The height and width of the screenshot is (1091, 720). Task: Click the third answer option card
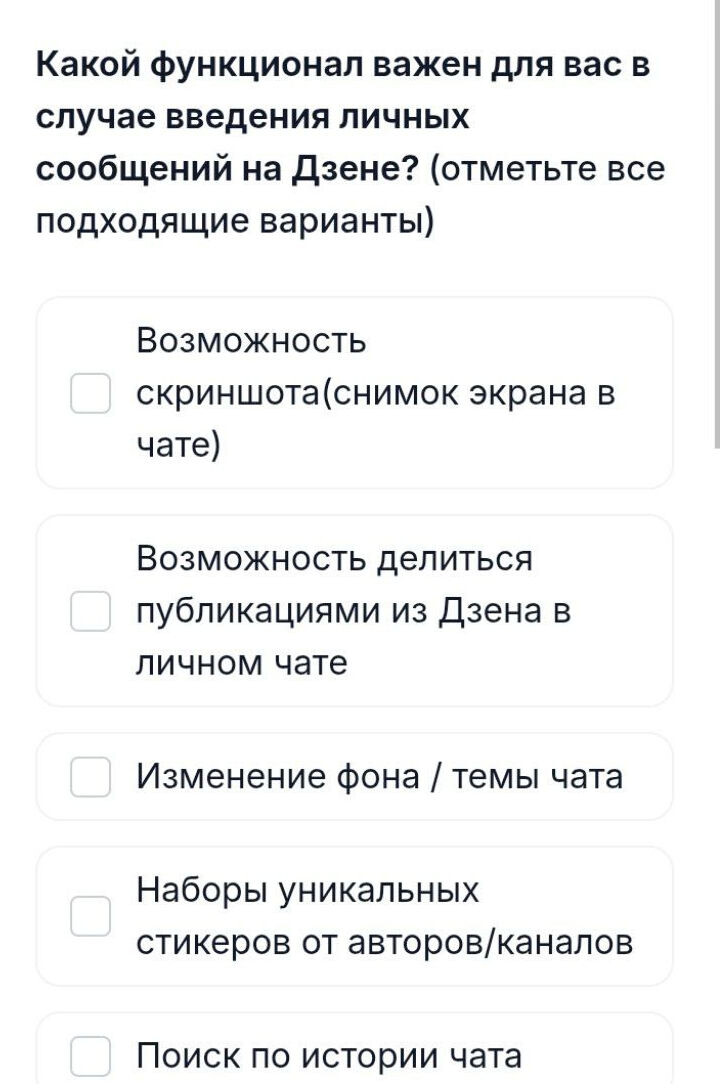[355, 775]
